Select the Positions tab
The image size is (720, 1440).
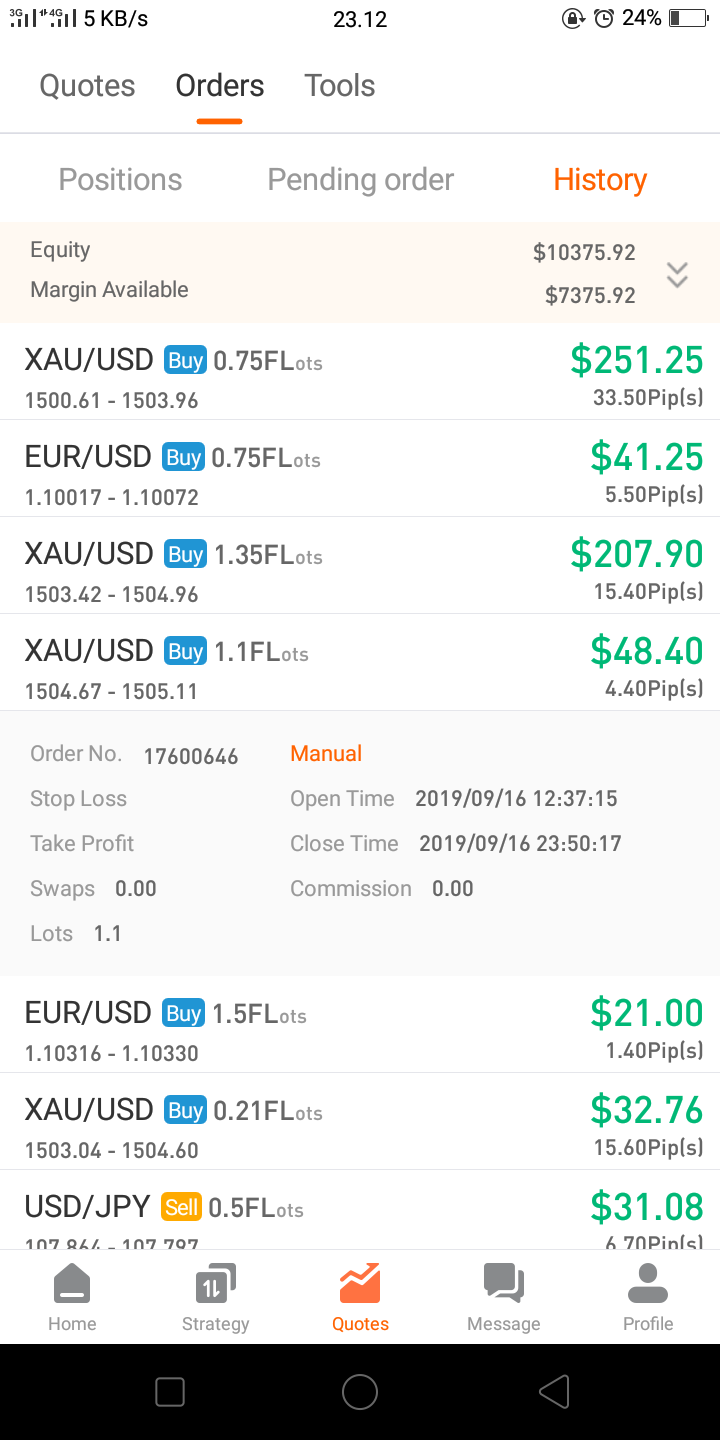(x=120, y=180)
